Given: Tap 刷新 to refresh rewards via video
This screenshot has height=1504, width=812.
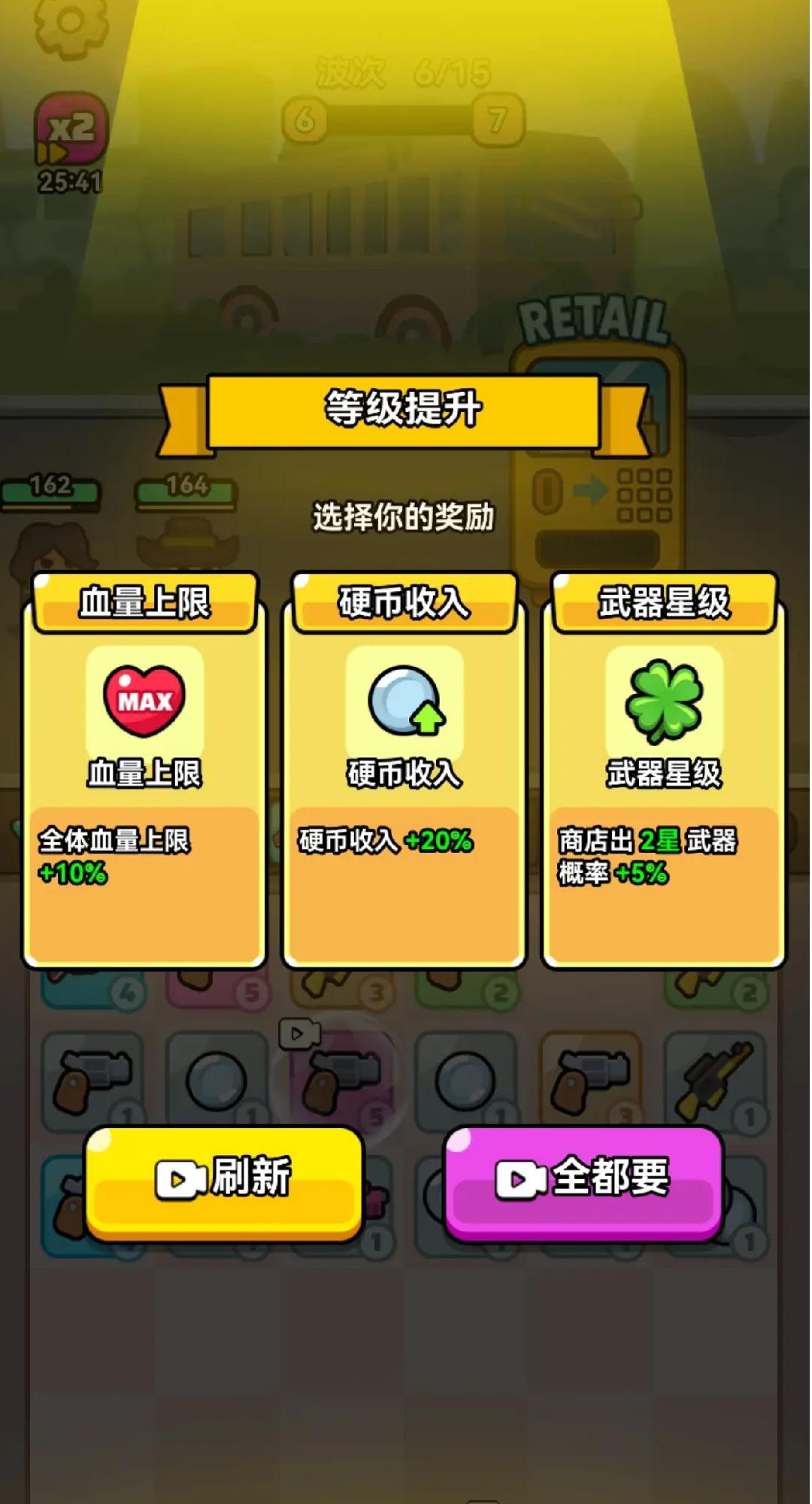Looking at the screenshot, I should [x=224, y=1179].
